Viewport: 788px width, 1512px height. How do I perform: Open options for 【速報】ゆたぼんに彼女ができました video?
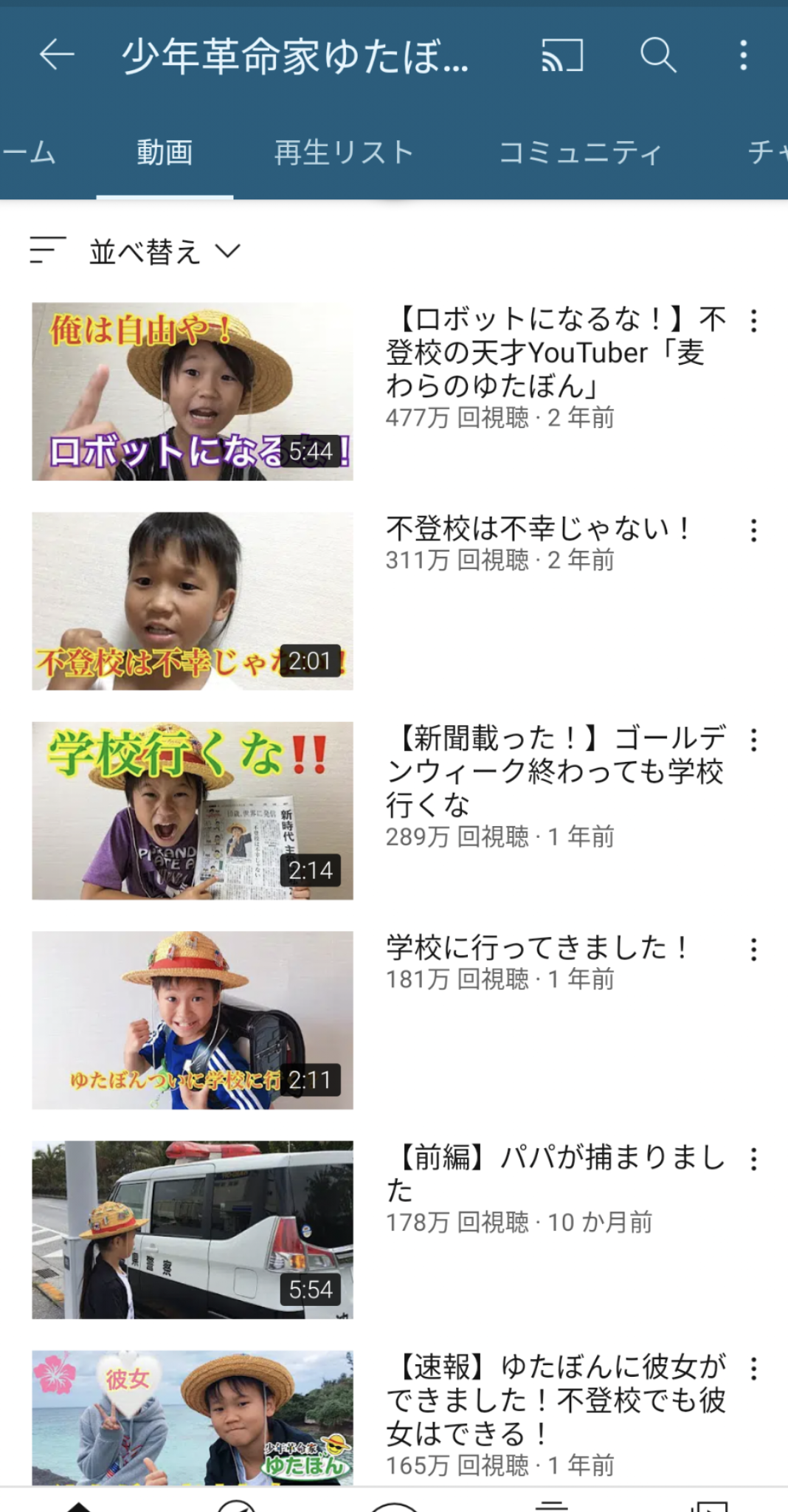tap(753, 1370)
